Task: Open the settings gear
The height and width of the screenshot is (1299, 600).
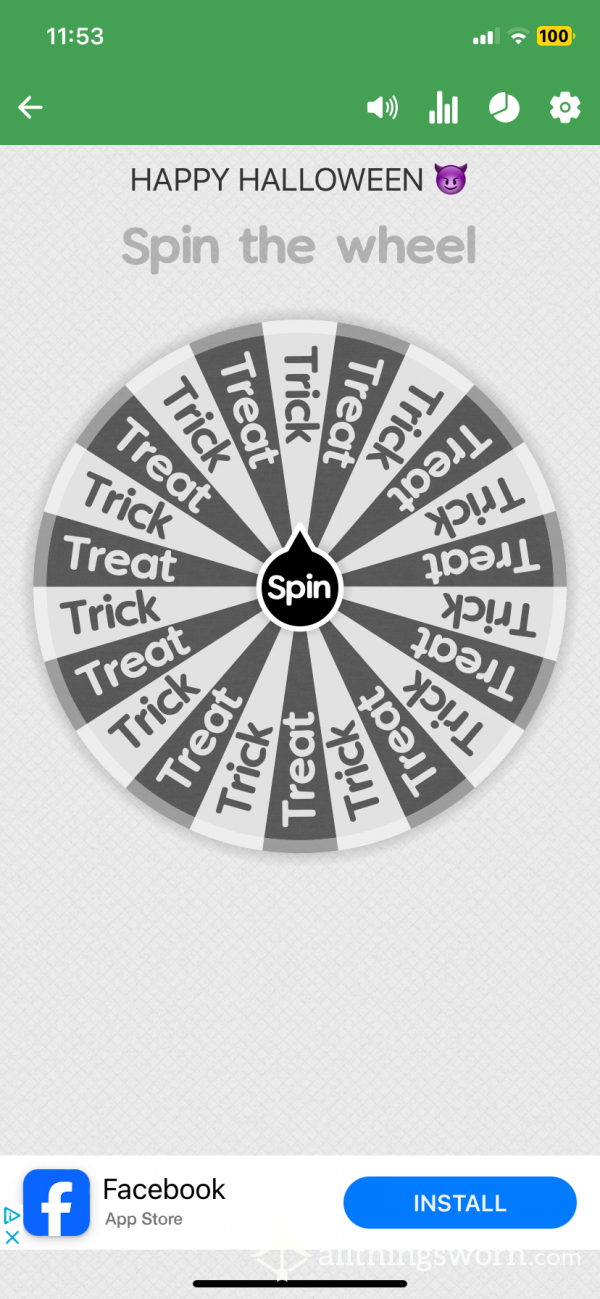Action: [565, 108]
